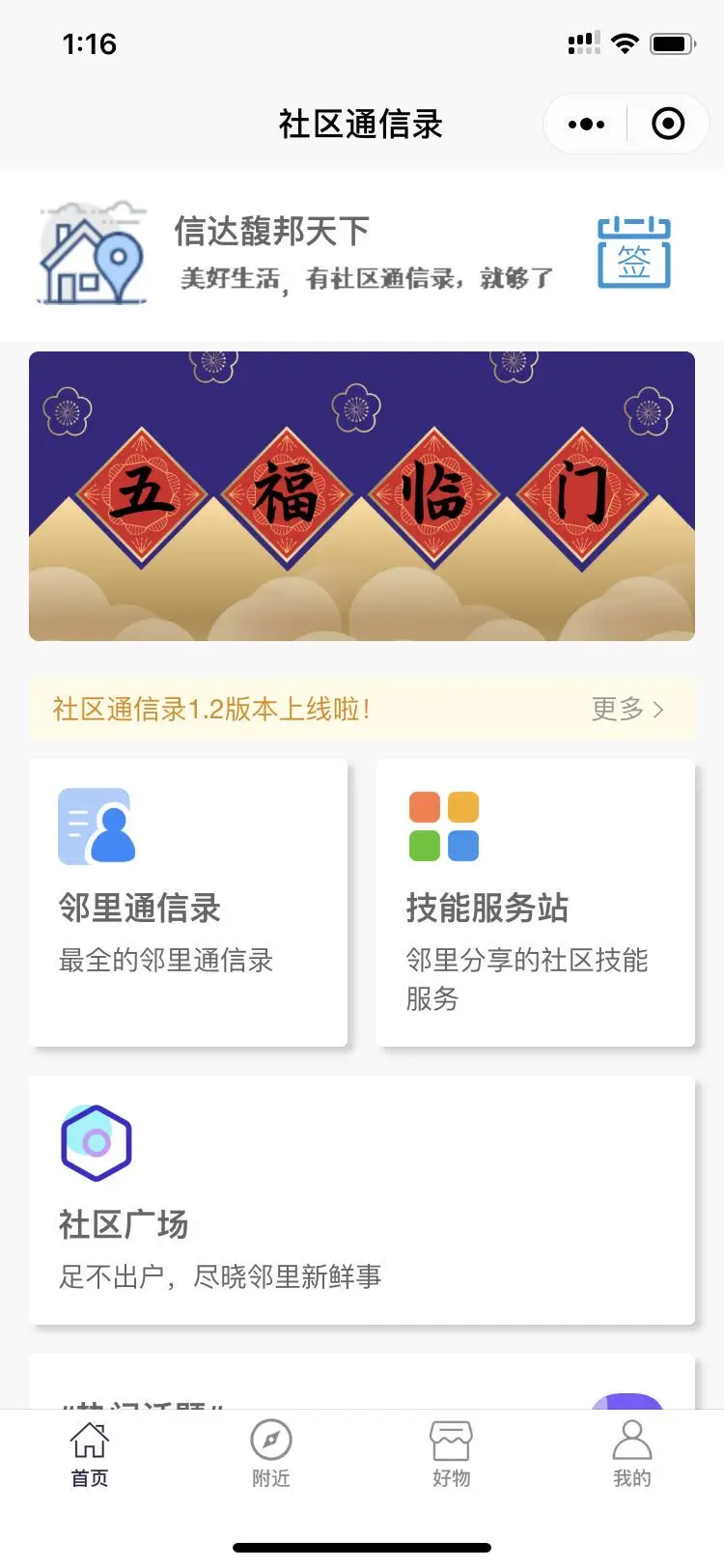The width and height of the screenshot is (724, 1568).
Task: Select the 信达馥邦天下 community header
Action: (271, 232)
